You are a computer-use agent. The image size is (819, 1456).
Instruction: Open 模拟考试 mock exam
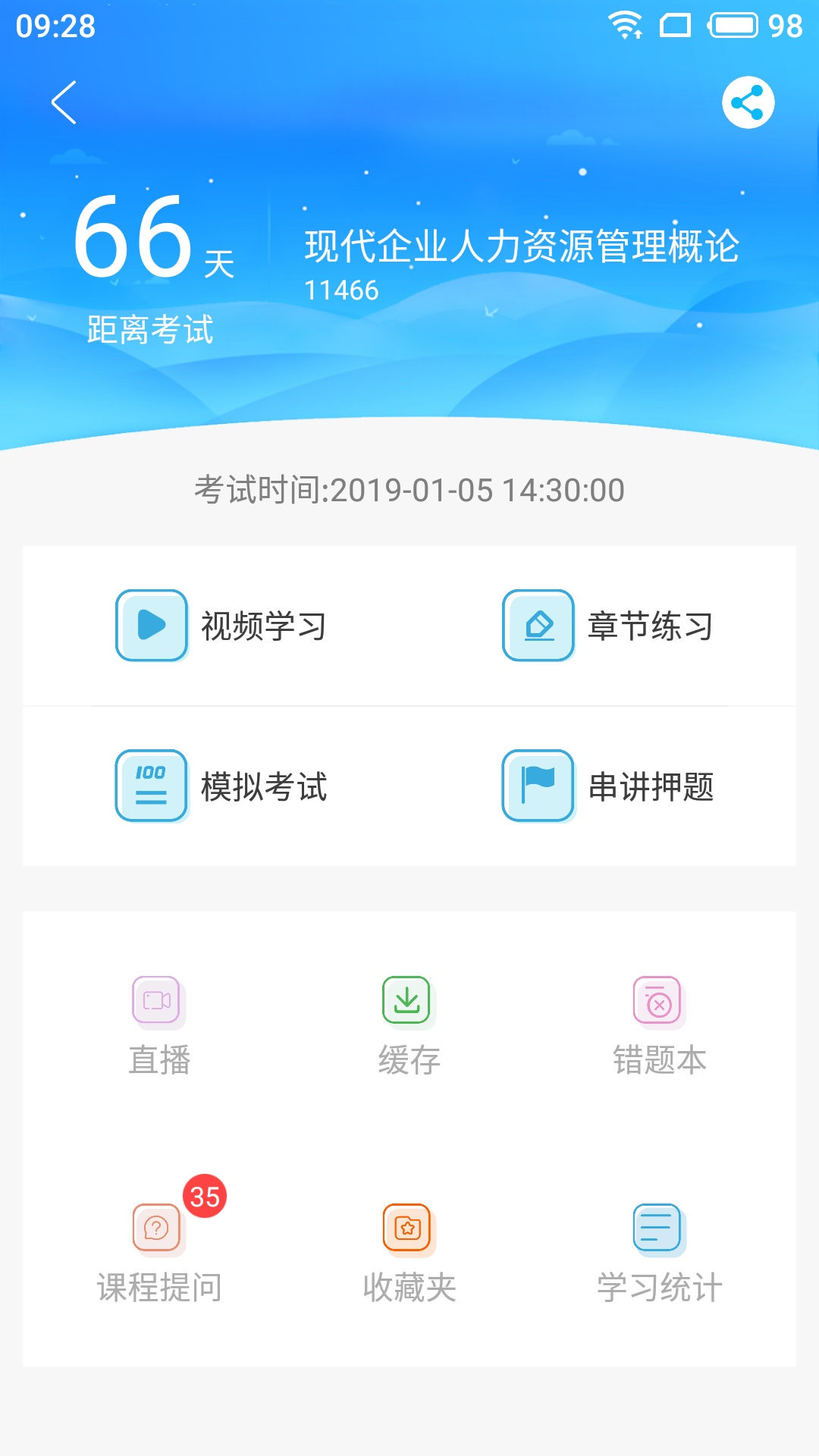click(220, 786)
